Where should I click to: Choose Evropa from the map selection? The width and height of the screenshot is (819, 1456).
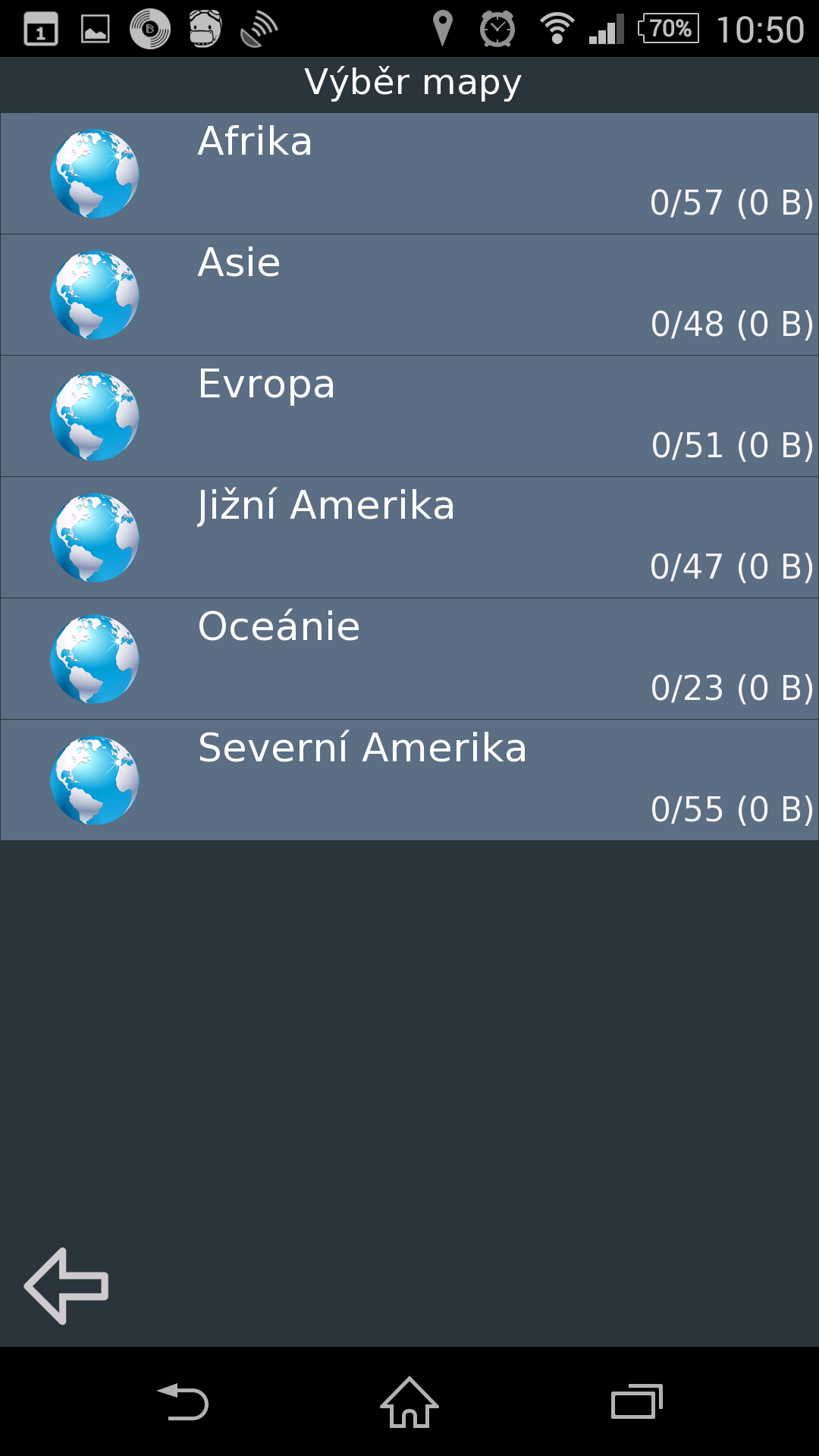pos(409,416)
